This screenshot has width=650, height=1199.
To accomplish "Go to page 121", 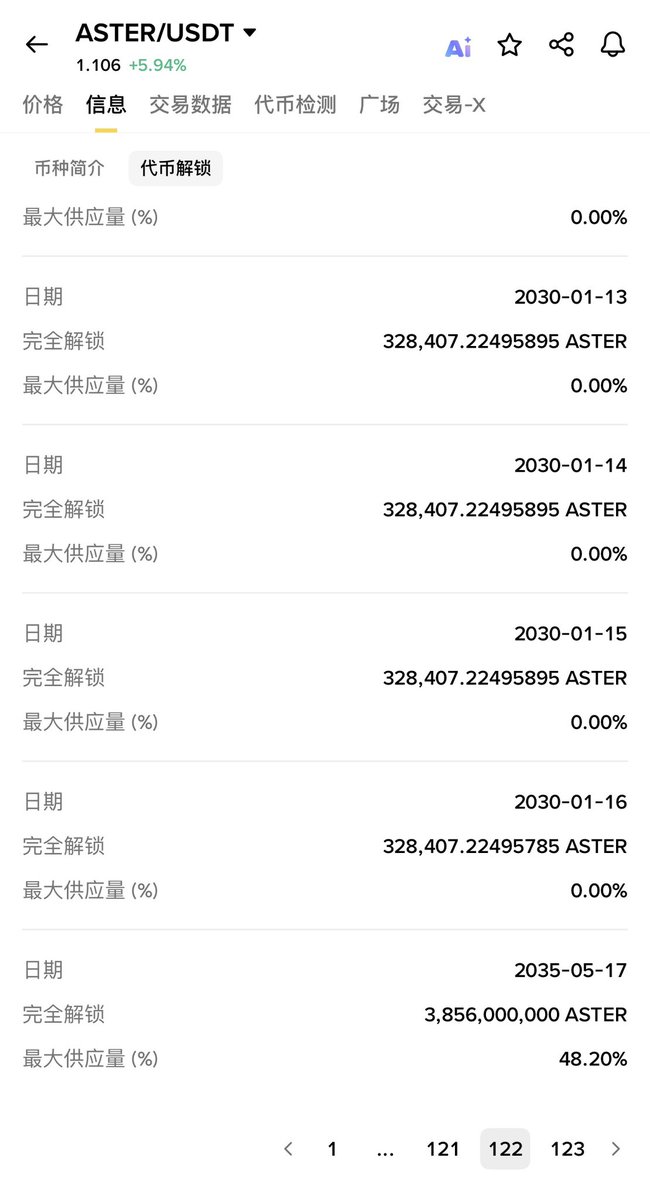I will 443,1149.
